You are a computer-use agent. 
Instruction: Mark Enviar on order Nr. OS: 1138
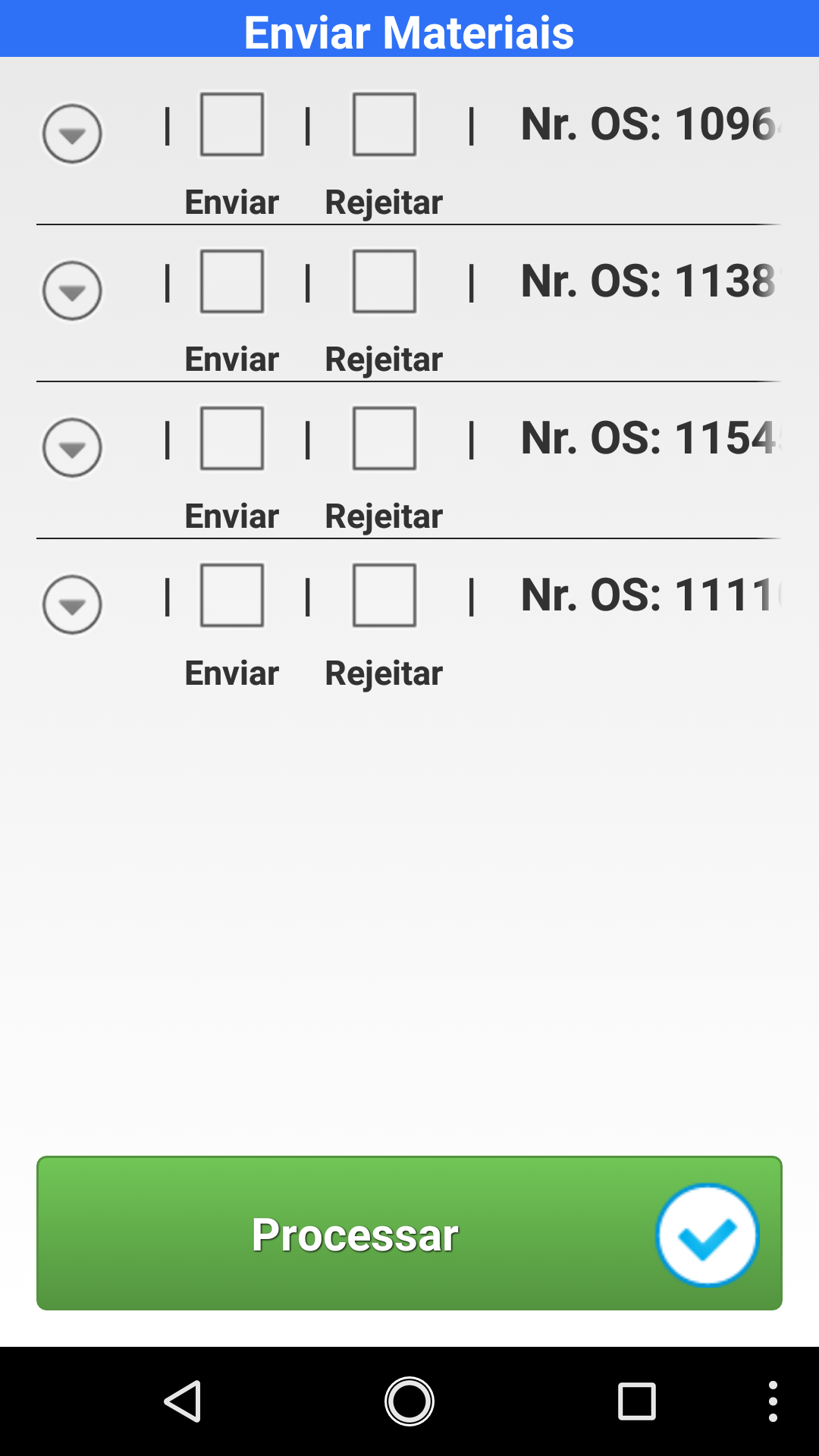coord(232,281)
